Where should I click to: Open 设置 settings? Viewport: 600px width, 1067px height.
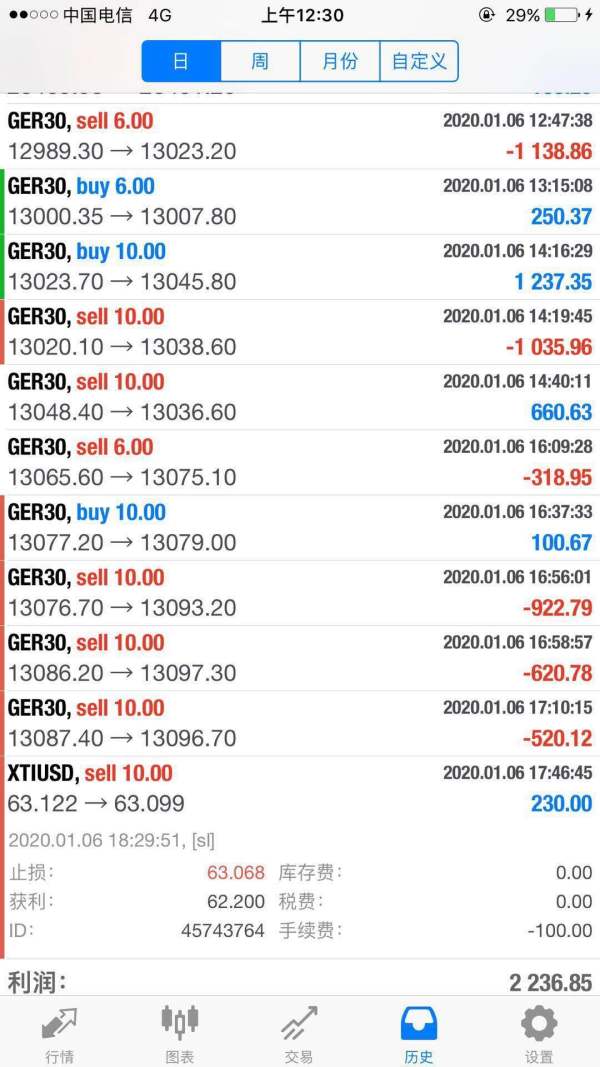click(x=539, y=1033)
